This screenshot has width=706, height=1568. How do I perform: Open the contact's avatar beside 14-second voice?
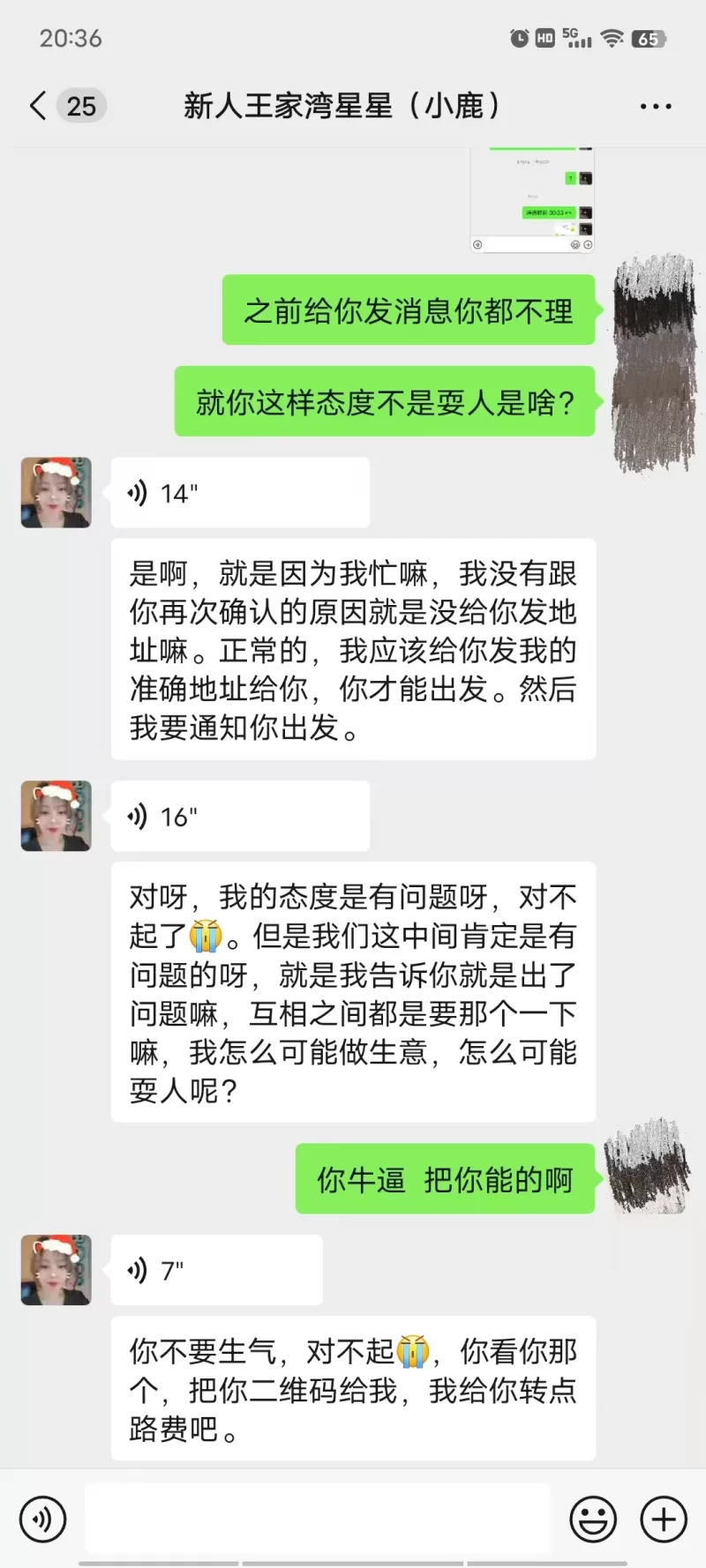click(x=56, y=493)
